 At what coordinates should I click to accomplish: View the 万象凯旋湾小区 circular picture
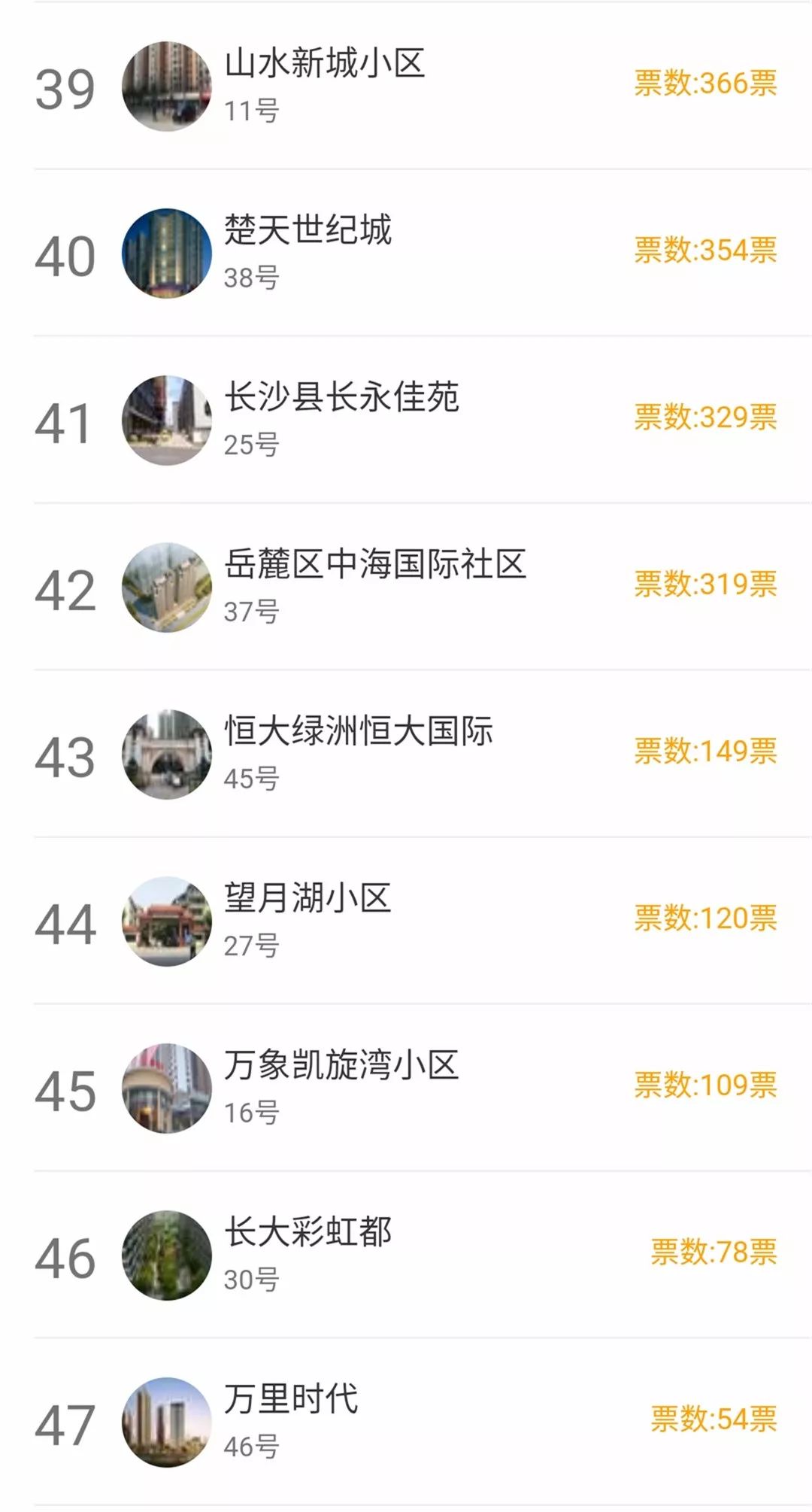167,1092
